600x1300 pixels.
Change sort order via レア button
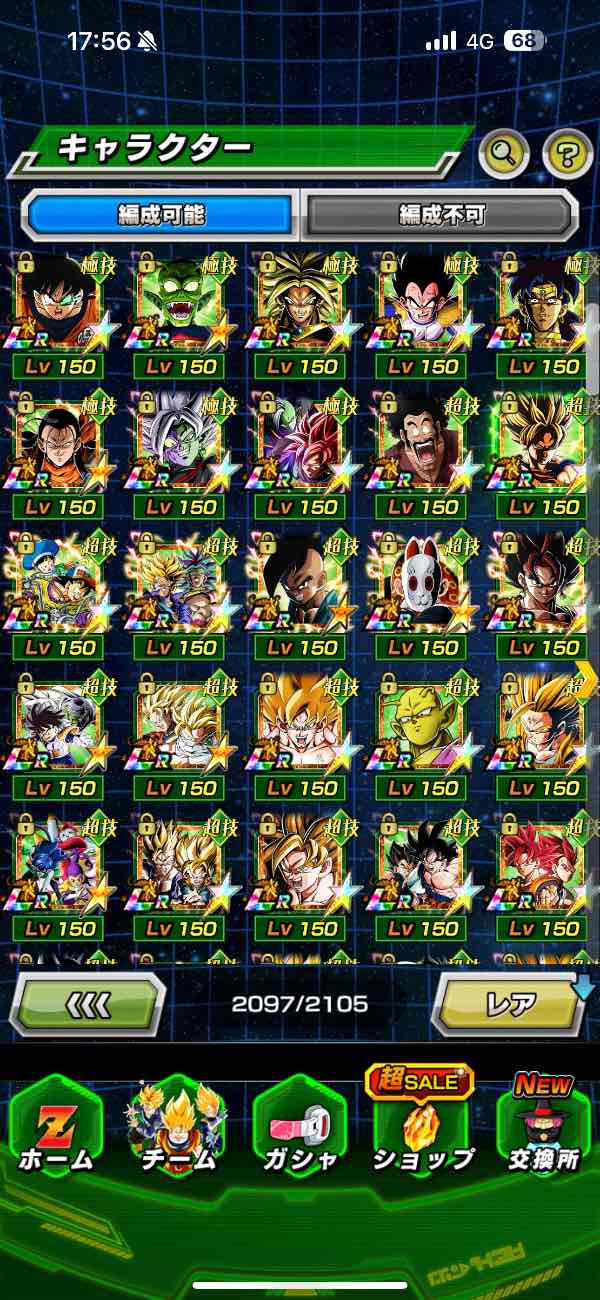[510, 1003]
